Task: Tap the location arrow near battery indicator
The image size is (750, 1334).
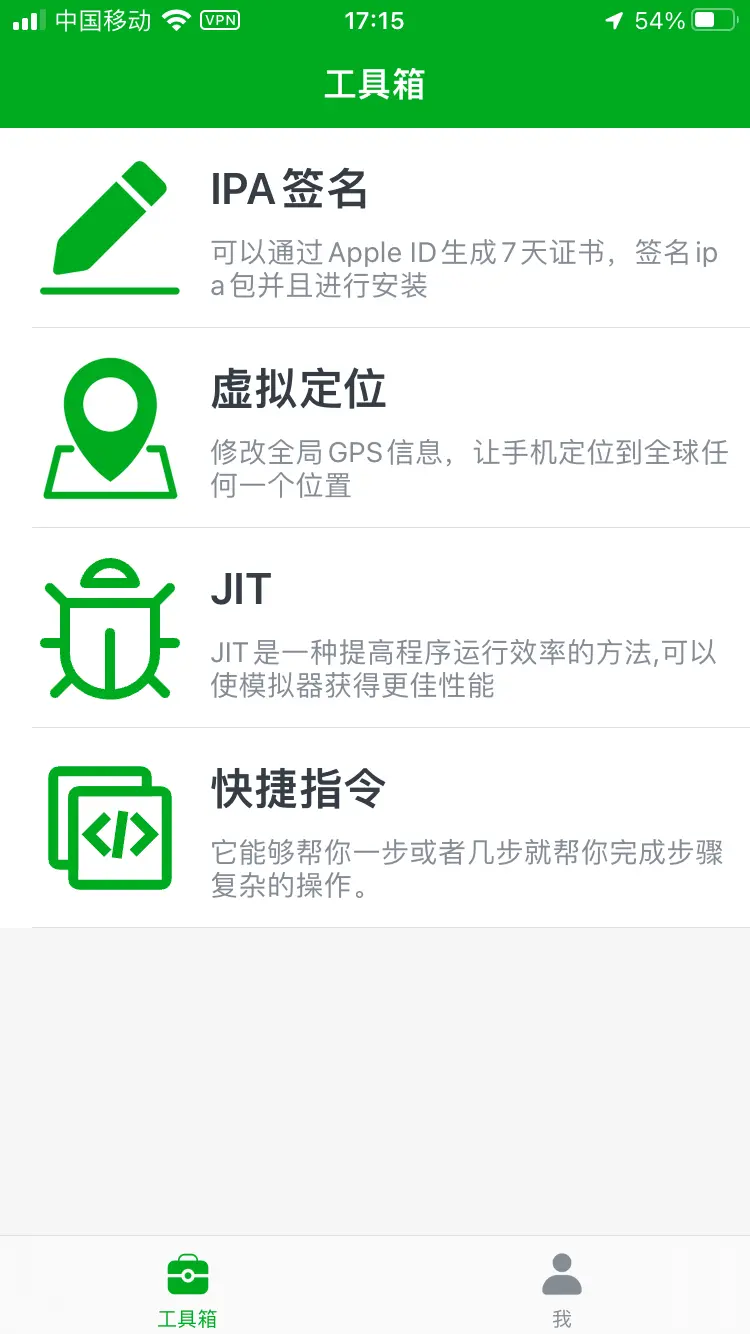Action: coord(614,19)
